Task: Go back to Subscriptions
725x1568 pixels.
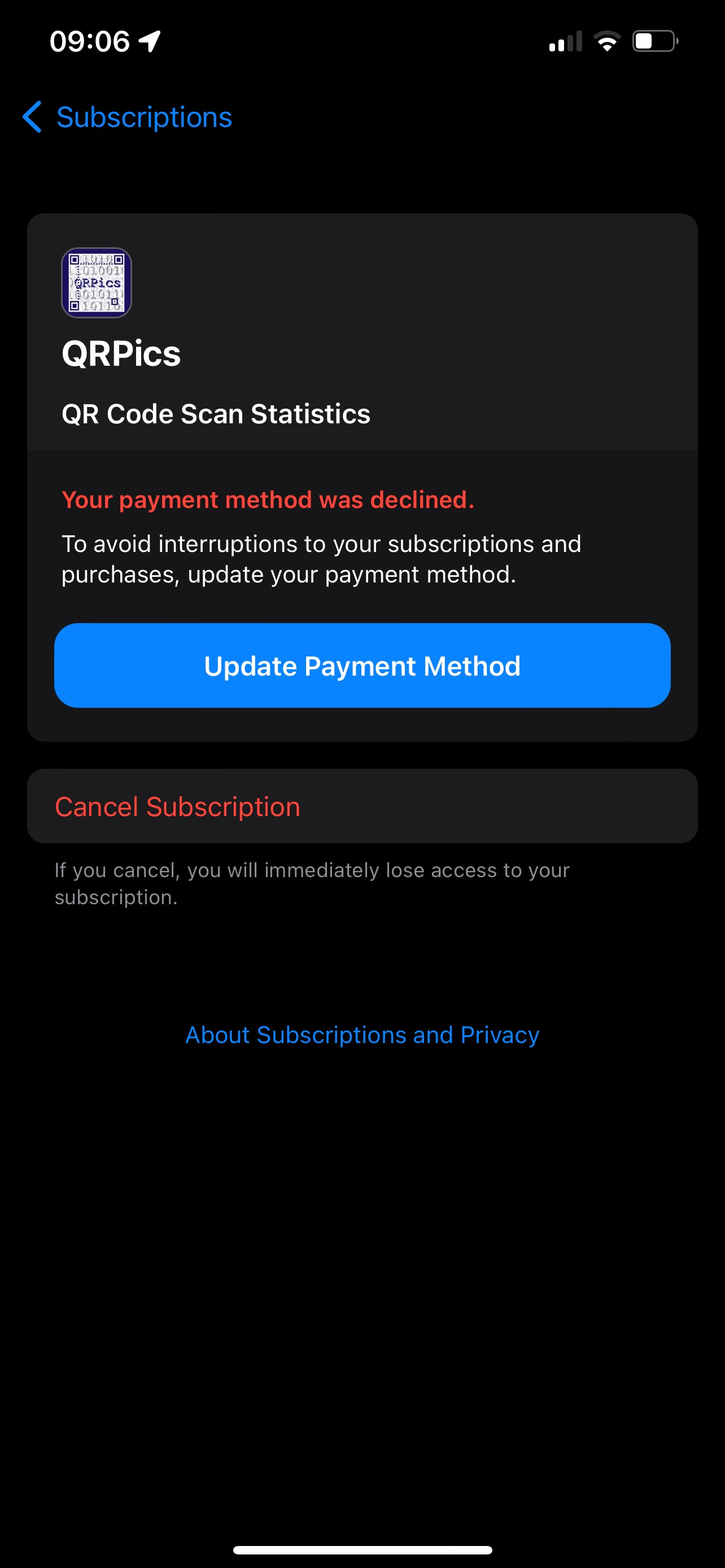Action: 127,117
